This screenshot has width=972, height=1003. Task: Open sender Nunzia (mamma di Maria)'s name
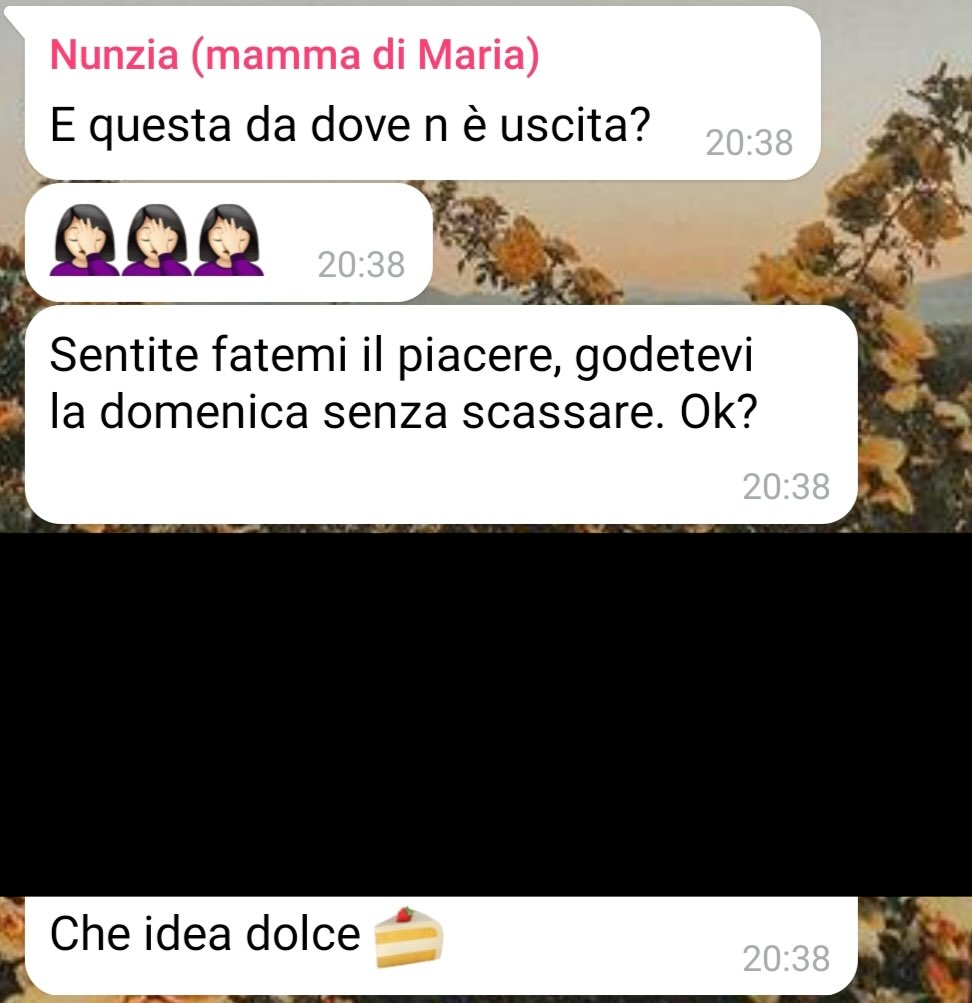click(294, 56)
